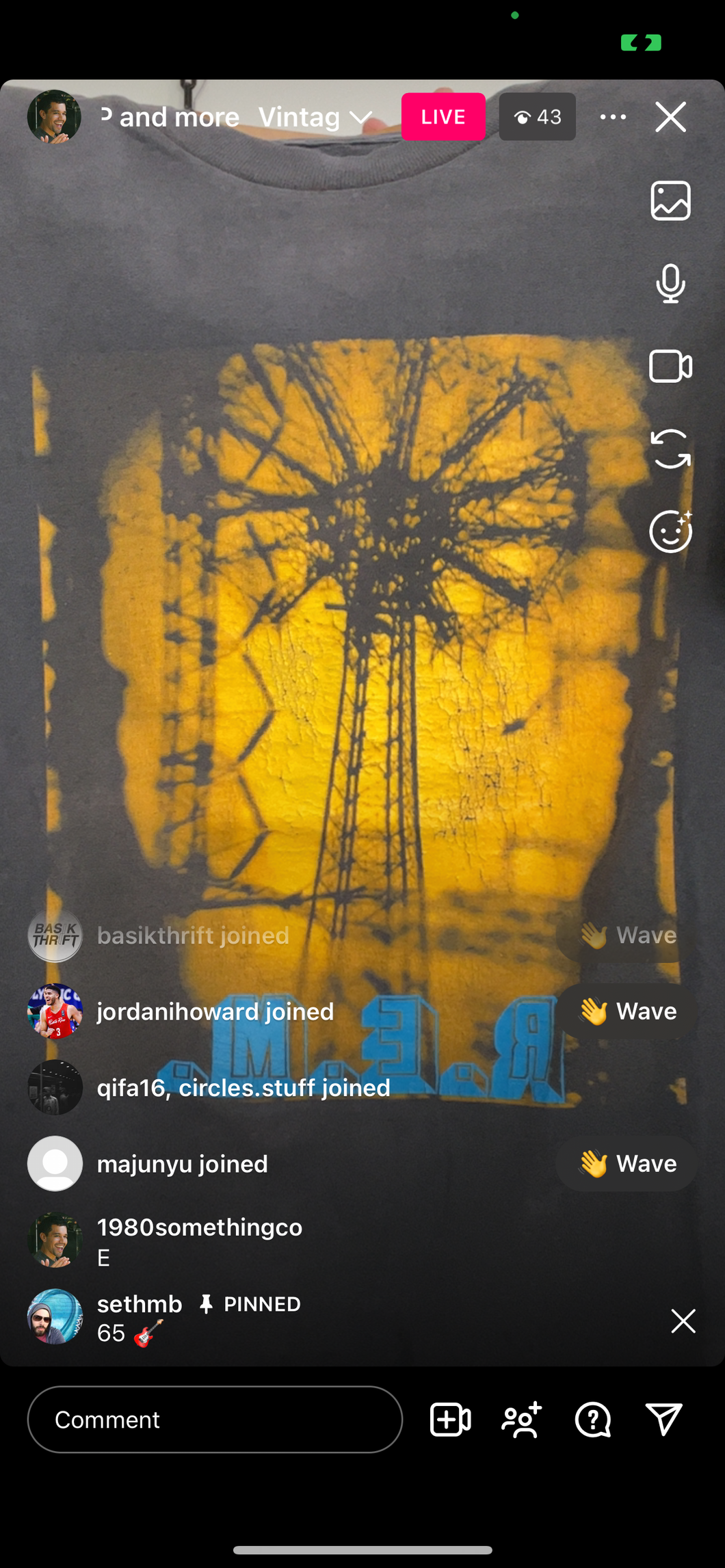Open the three-dot options menu
This screenshot has width=725, height=1568.
click(x=613, y=117)
